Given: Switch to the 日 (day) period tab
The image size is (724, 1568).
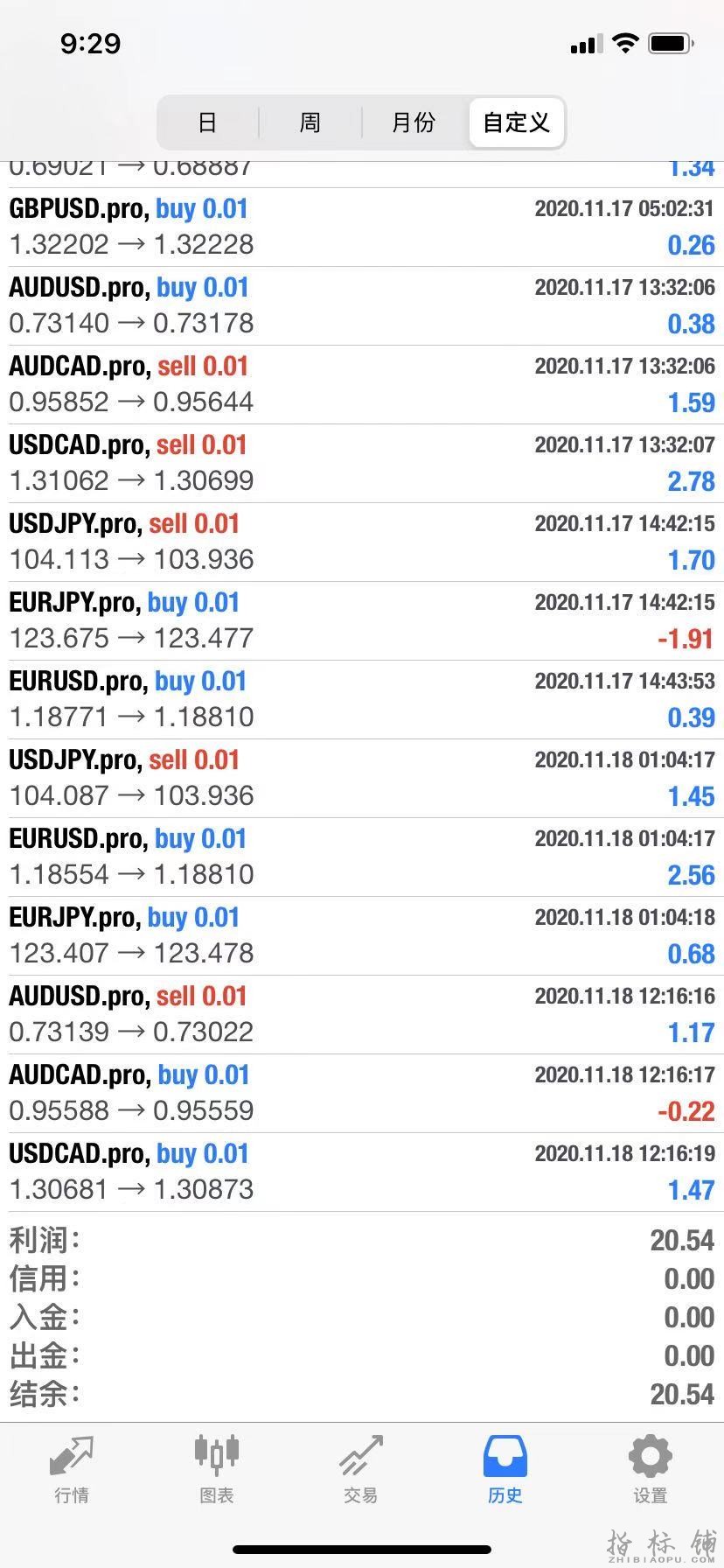Looking at the screenshot, I should pos(207,122).
